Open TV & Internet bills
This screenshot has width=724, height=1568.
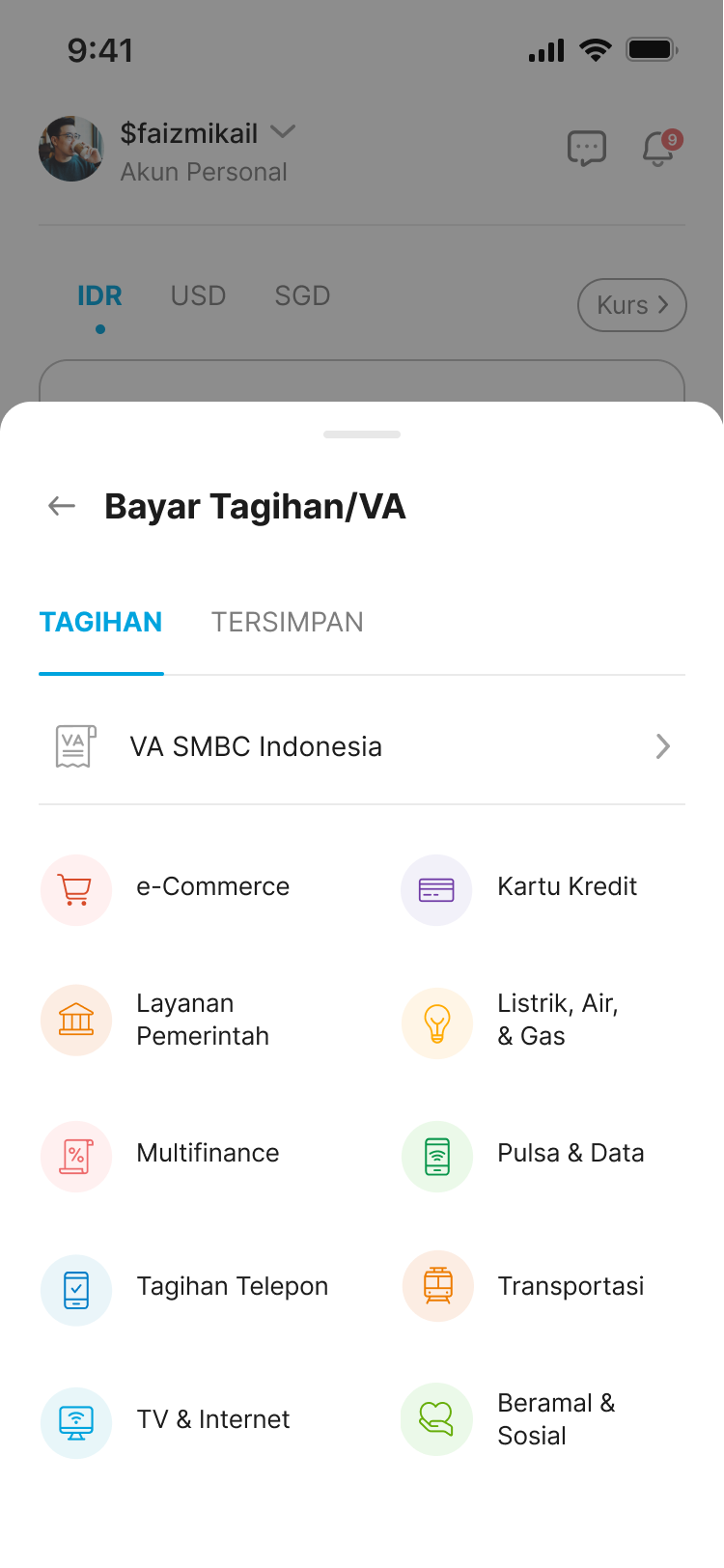pos(166,1421)
